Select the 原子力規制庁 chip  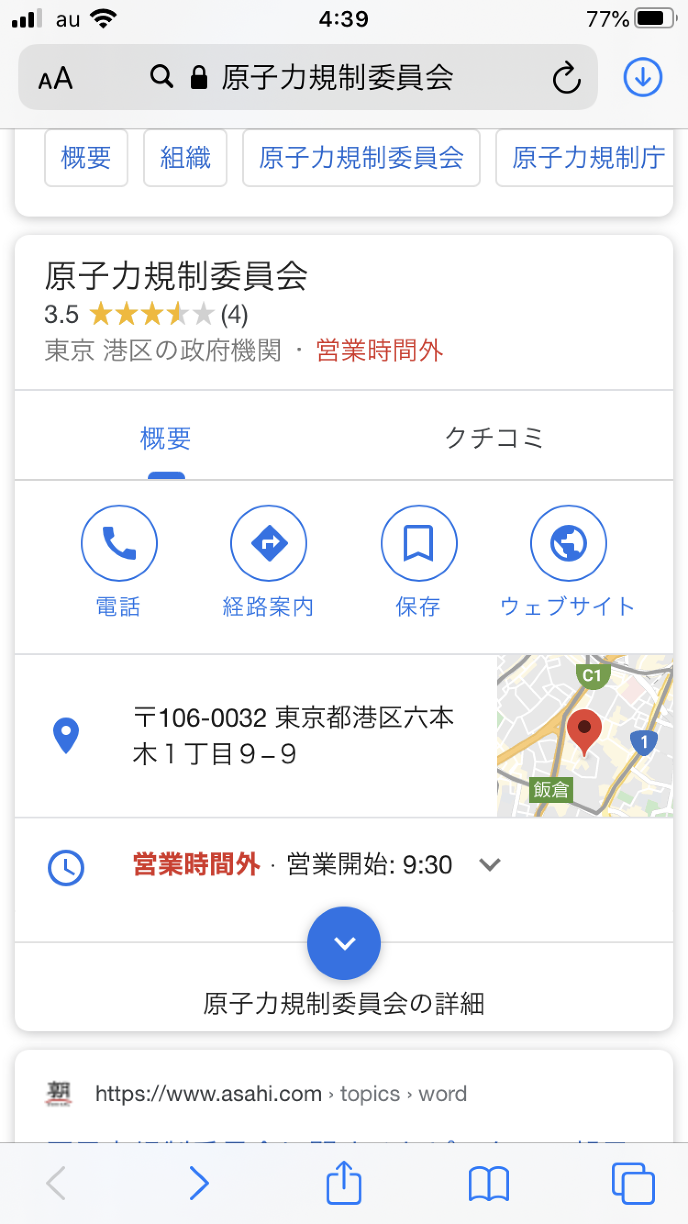588,158
